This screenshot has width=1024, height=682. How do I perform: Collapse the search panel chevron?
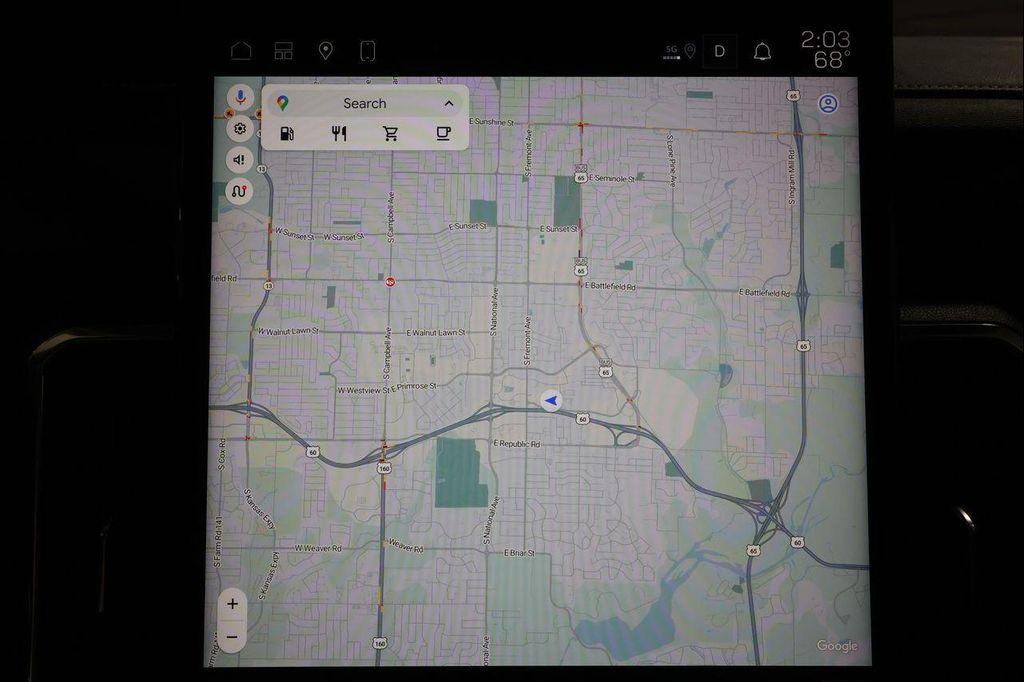449,103
